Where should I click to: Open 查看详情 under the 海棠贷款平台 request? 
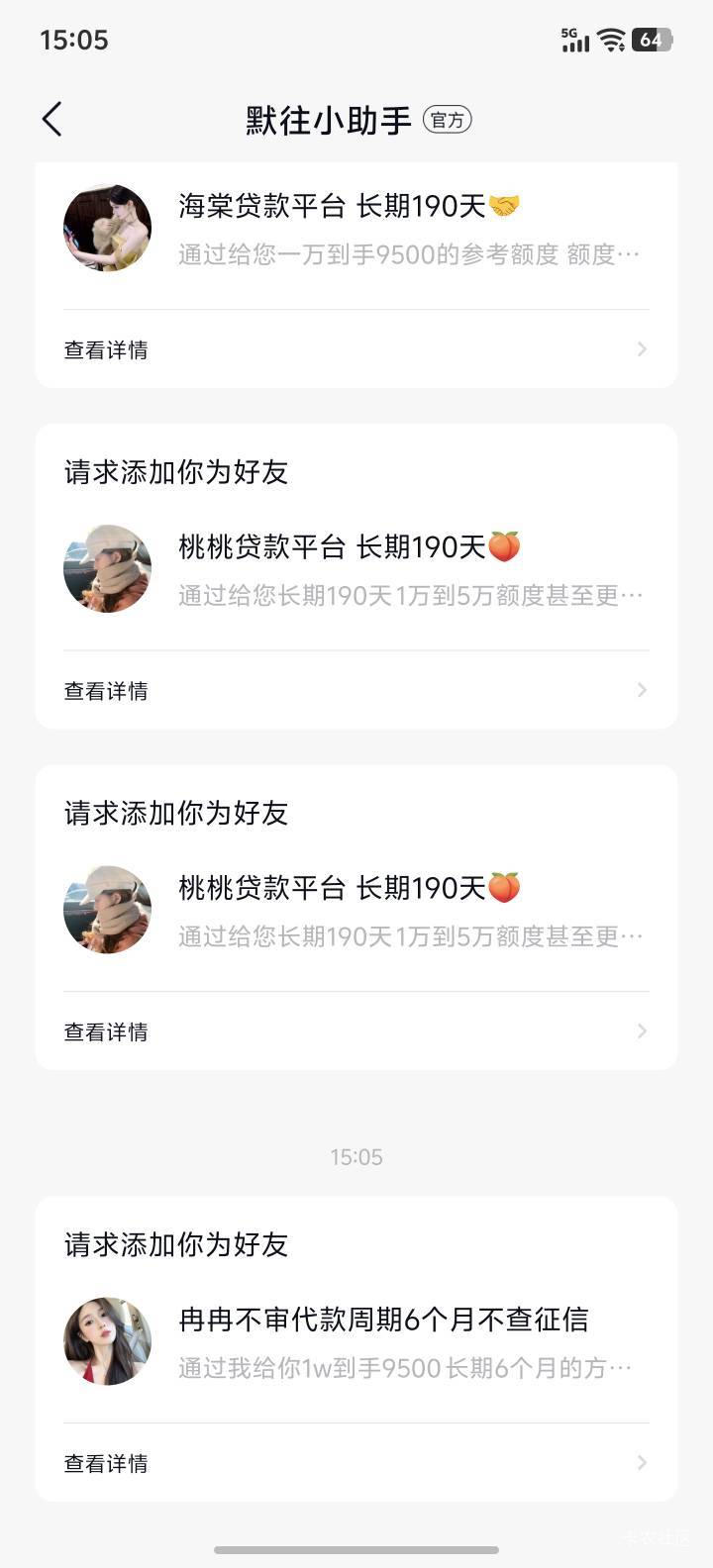point(356,349)
